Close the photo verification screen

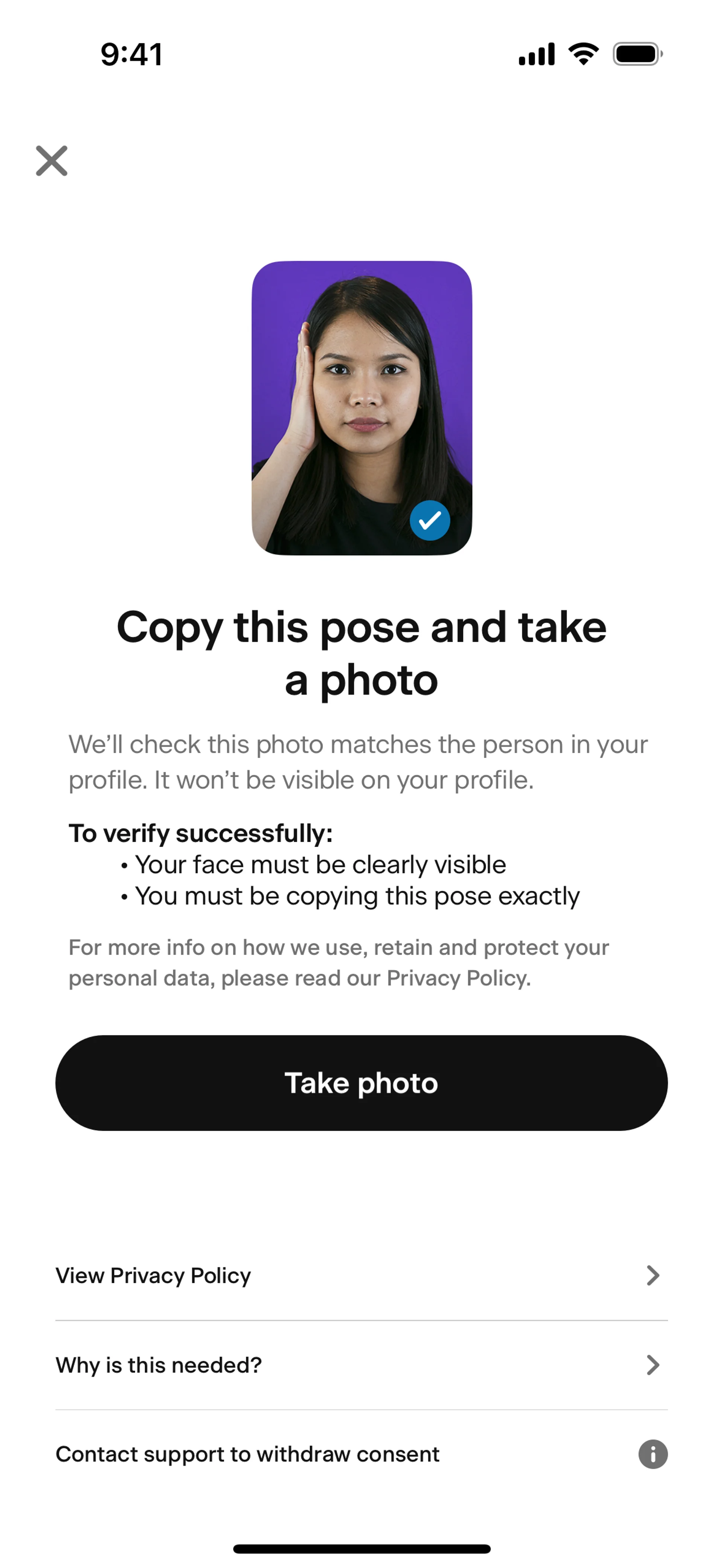52,161
